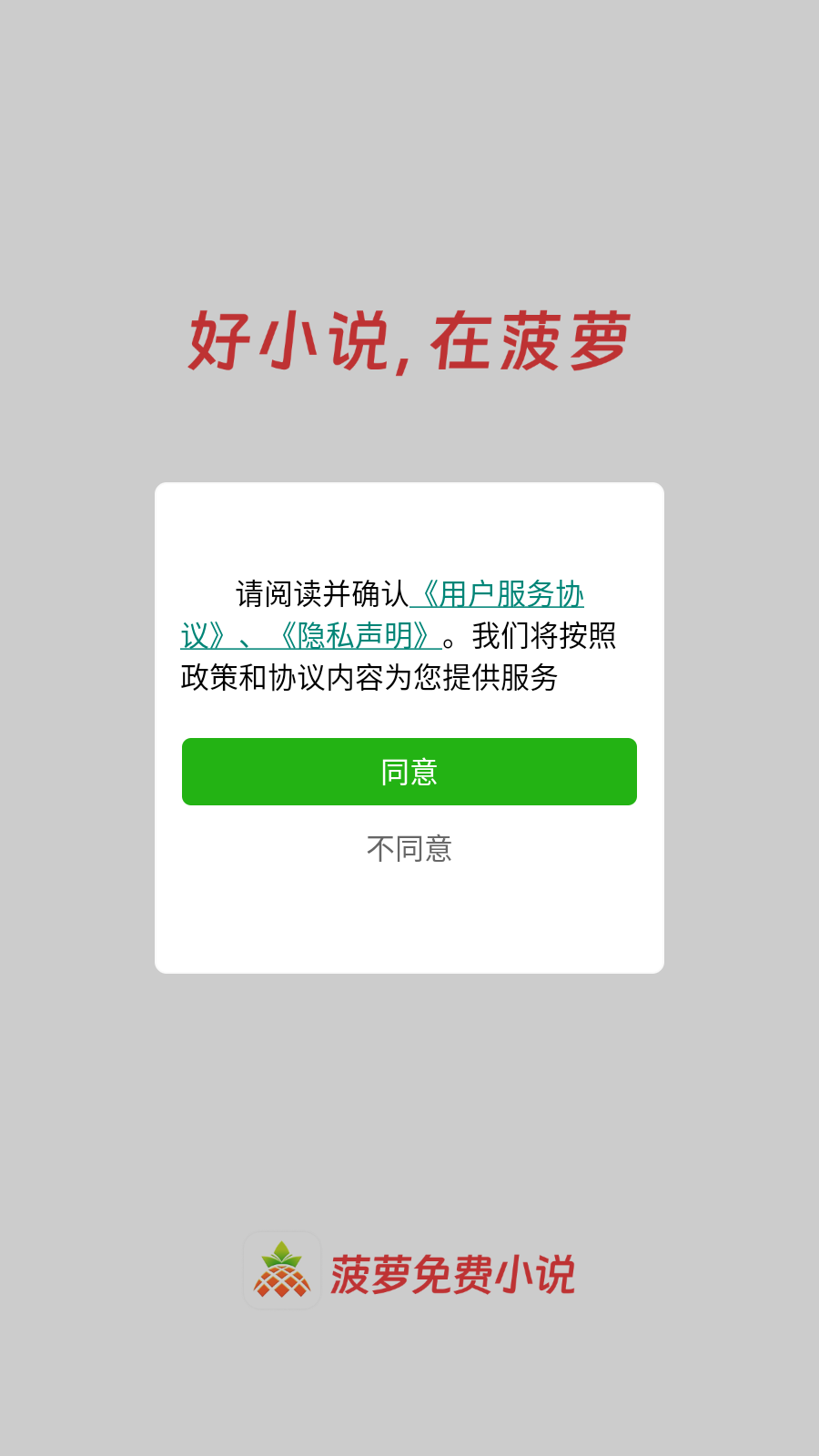This screenshot has height=1456, width=819.
Task: Click the 好小说,在菠萝 slogan text
Action: (x=409, y=341)
